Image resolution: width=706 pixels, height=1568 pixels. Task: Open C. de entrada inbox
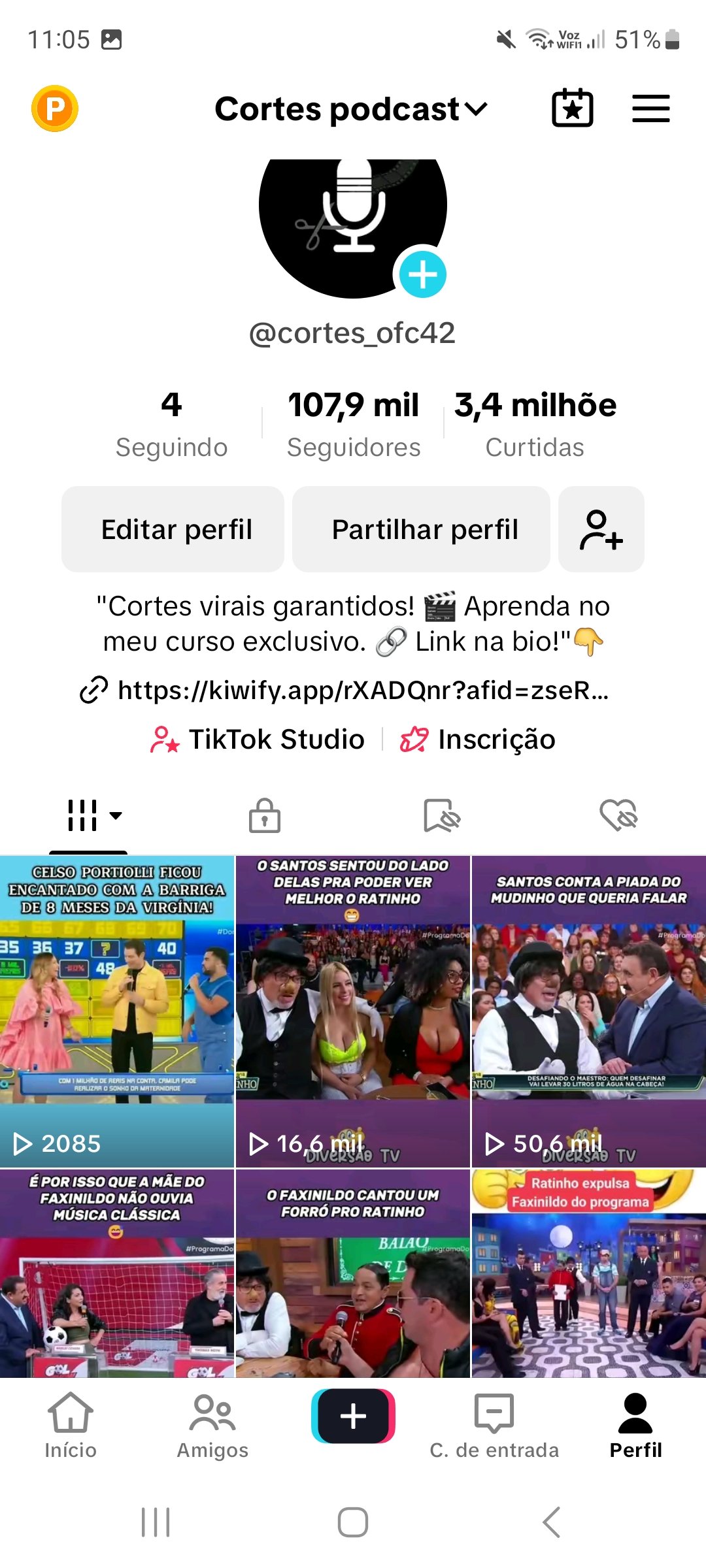pyautogui.click(x=494, y=1427)
